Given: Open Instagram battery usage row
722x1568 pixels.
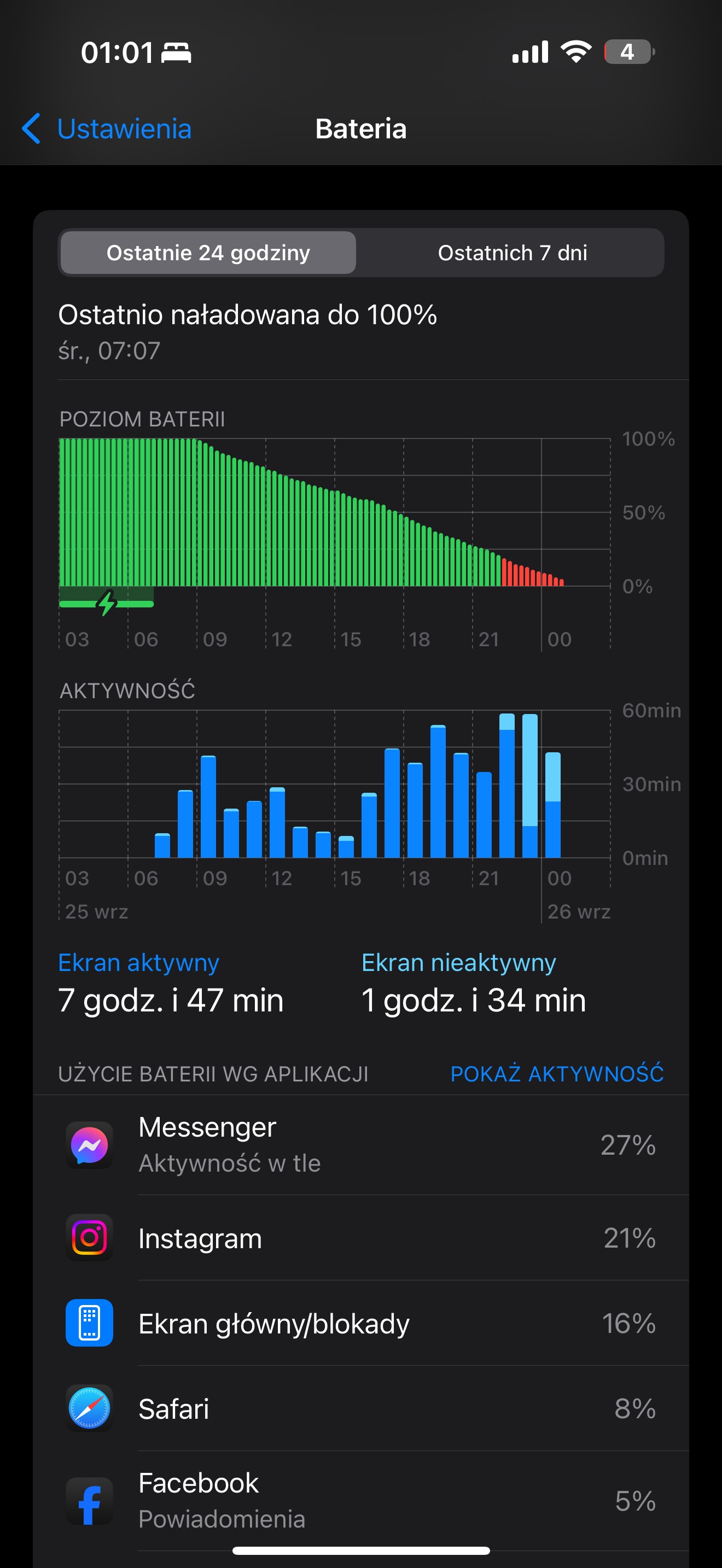Looking at the screenshot, I should click(x=361, y=1237).
